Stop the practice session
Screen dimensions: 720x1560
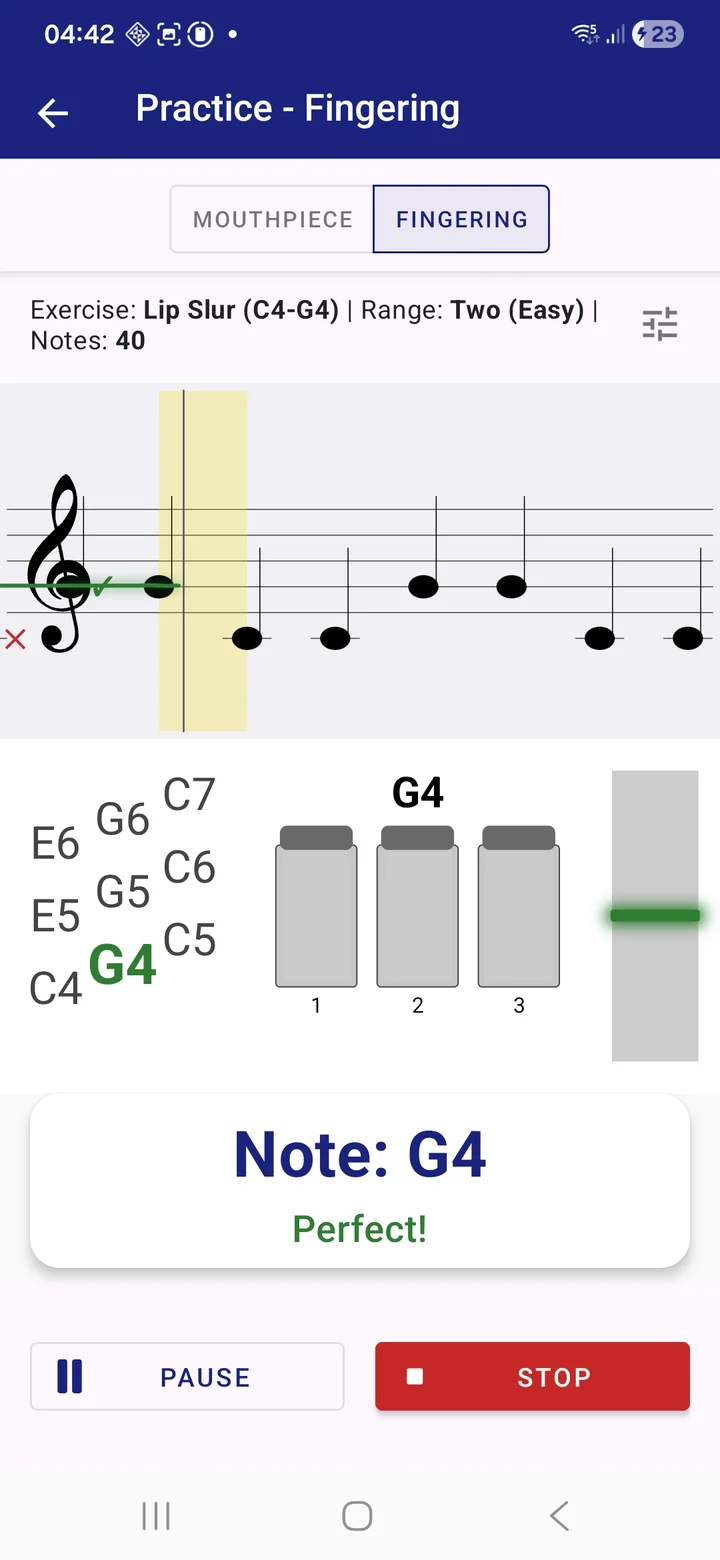(x=532, y=1376)
